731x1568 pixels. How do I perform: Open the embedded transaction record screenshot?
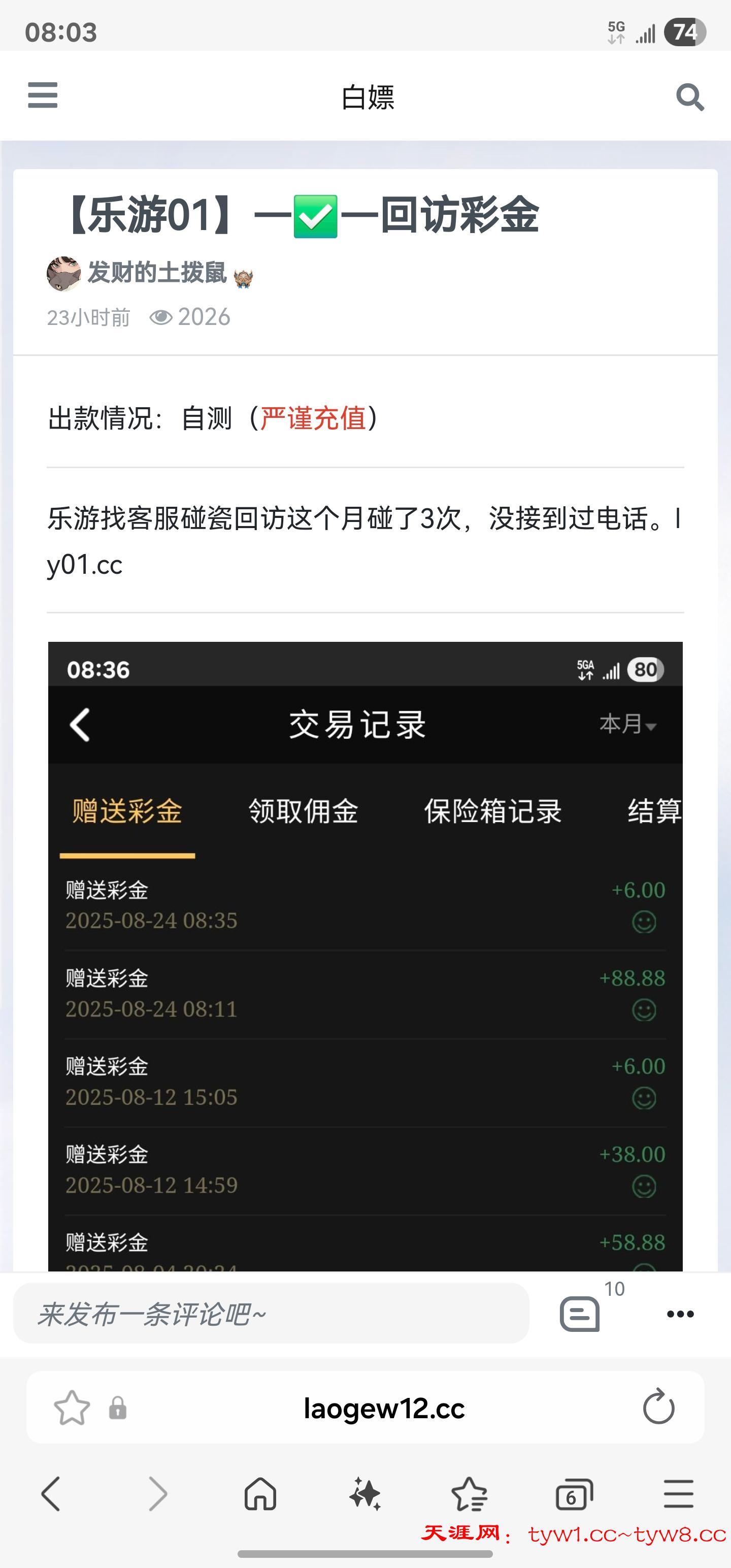click(365, 956)
